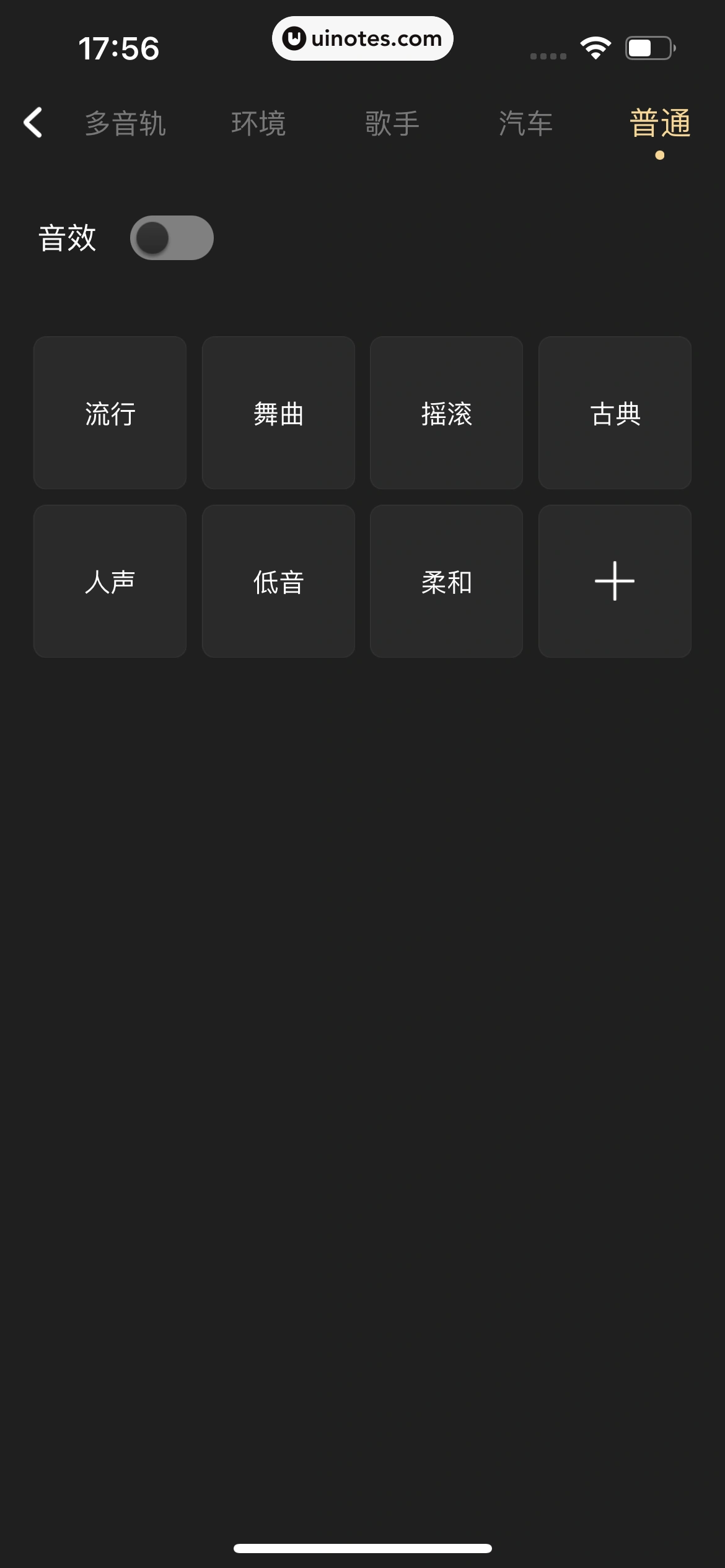The width and height of the screenshot is (725, 1568).
Task: Tap the 普通 tab
Action: tap(659, 123)
